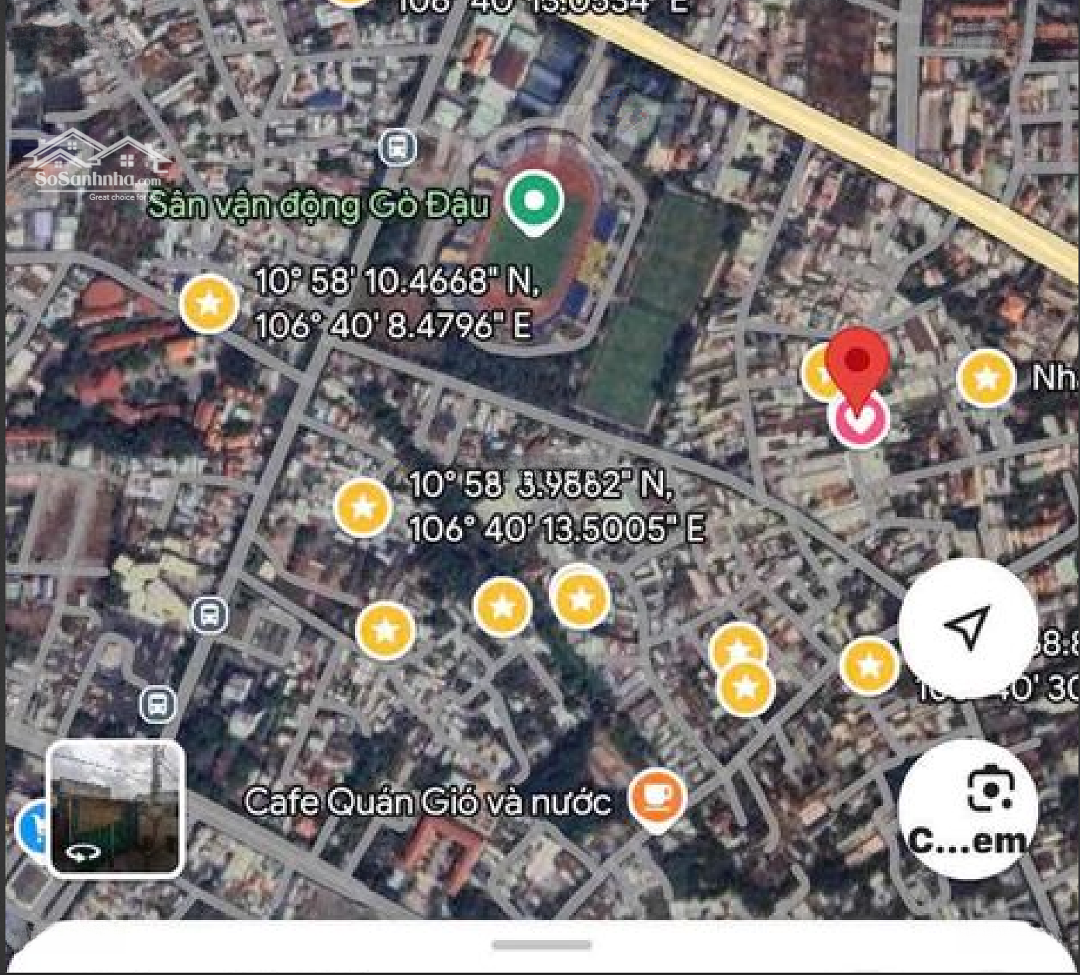Open the Cafe Quán Gió và nước marker
The height and width of the screenshot is (975, 1080).
coord(657,799)
